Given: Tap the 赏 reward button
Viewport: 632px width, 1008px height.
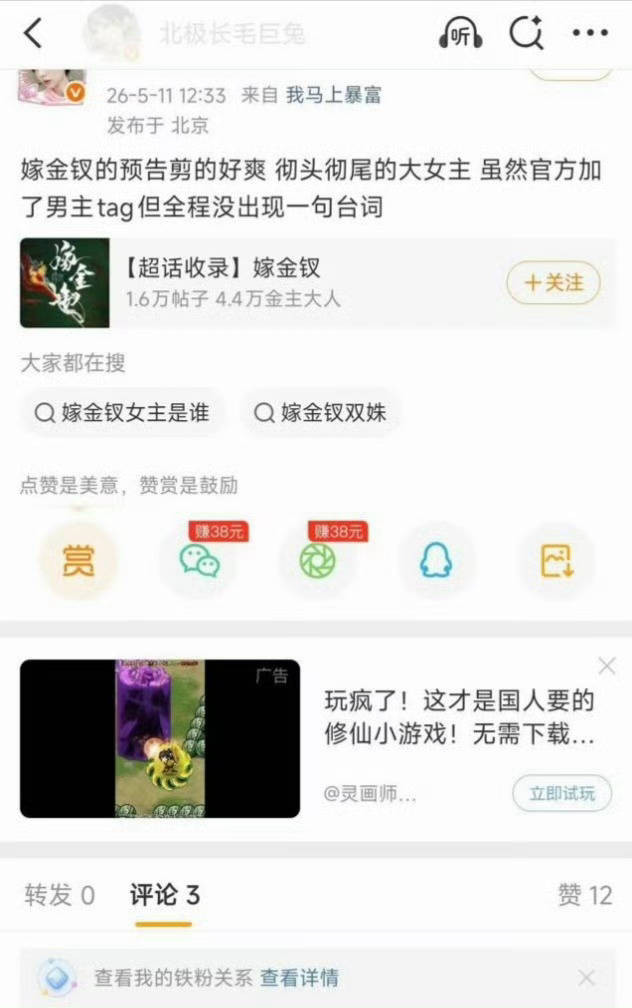Looking at the screenshot, I should pyautogui.click(x=78, y=561).
